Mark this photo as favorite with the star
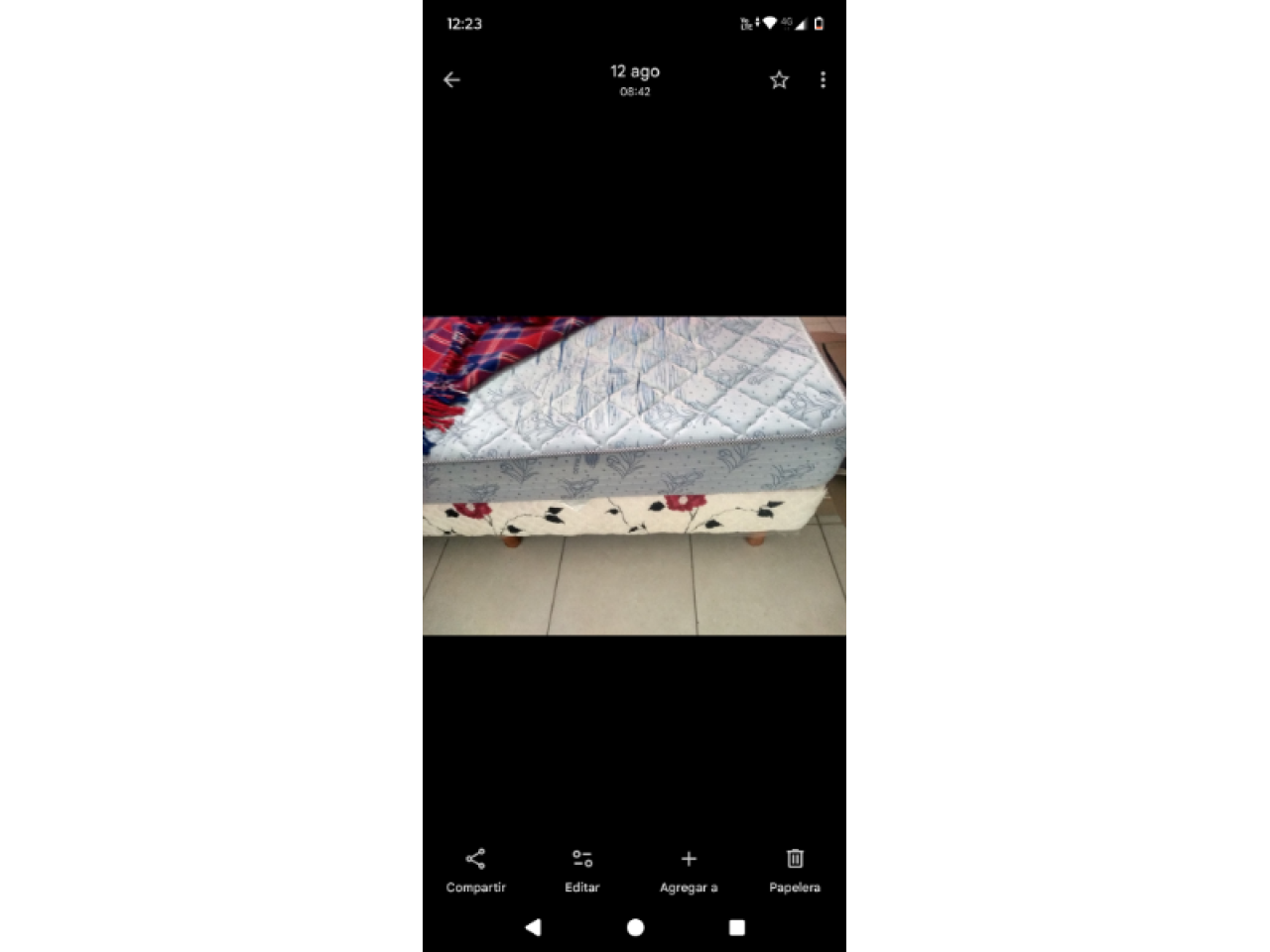 779,79
